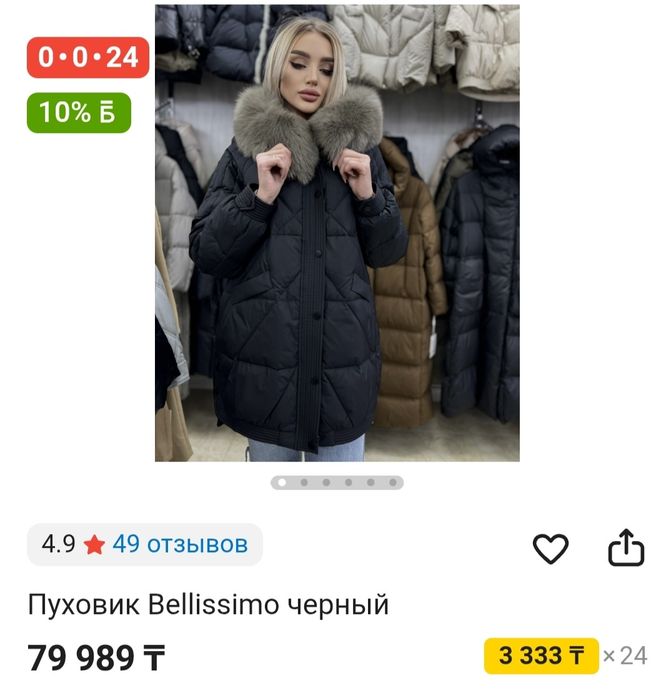Tap the image page indicator dots
This screenshot has height=699, width=661.
[337, 482]
